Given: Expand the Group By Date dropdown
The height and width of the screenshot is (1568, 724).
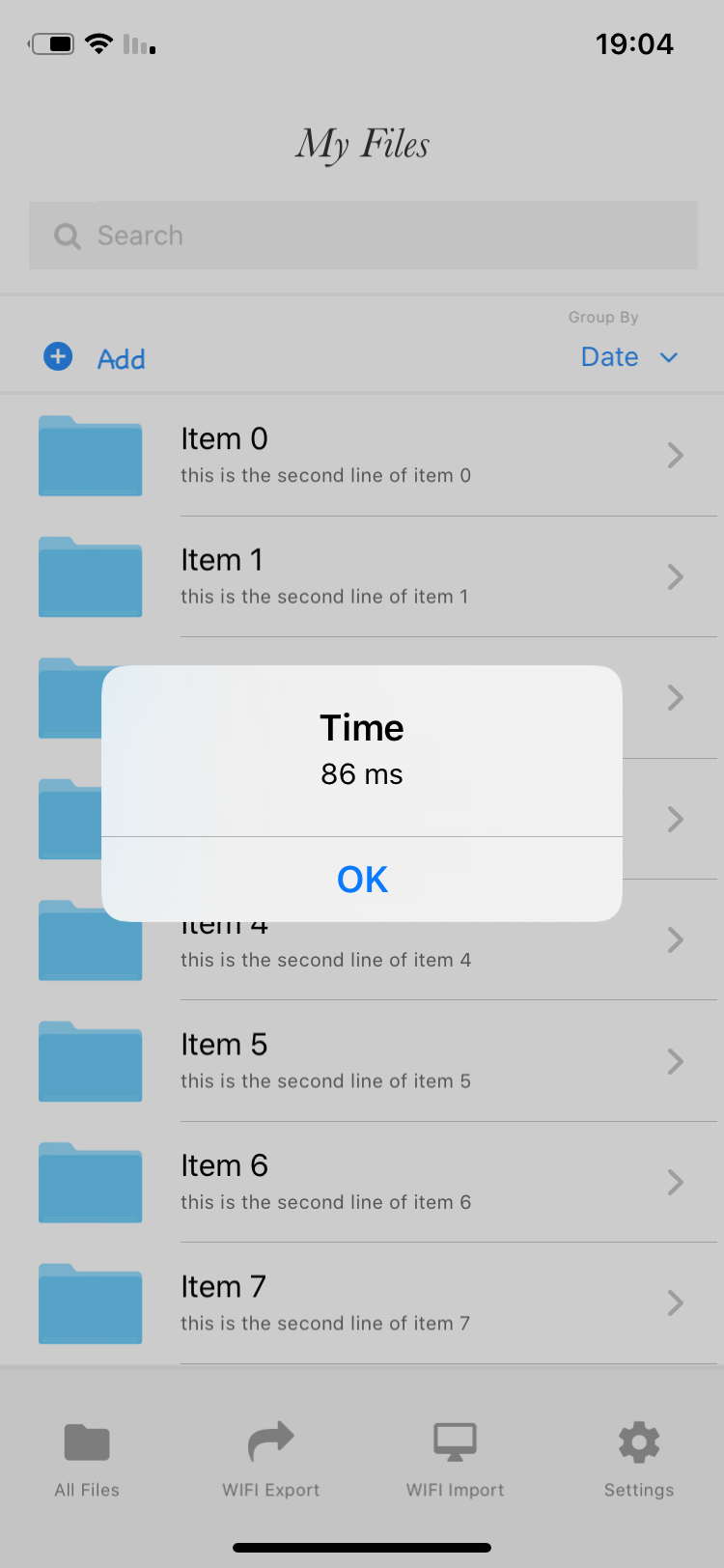Looking at the screenshot, I should click(628, 357).
